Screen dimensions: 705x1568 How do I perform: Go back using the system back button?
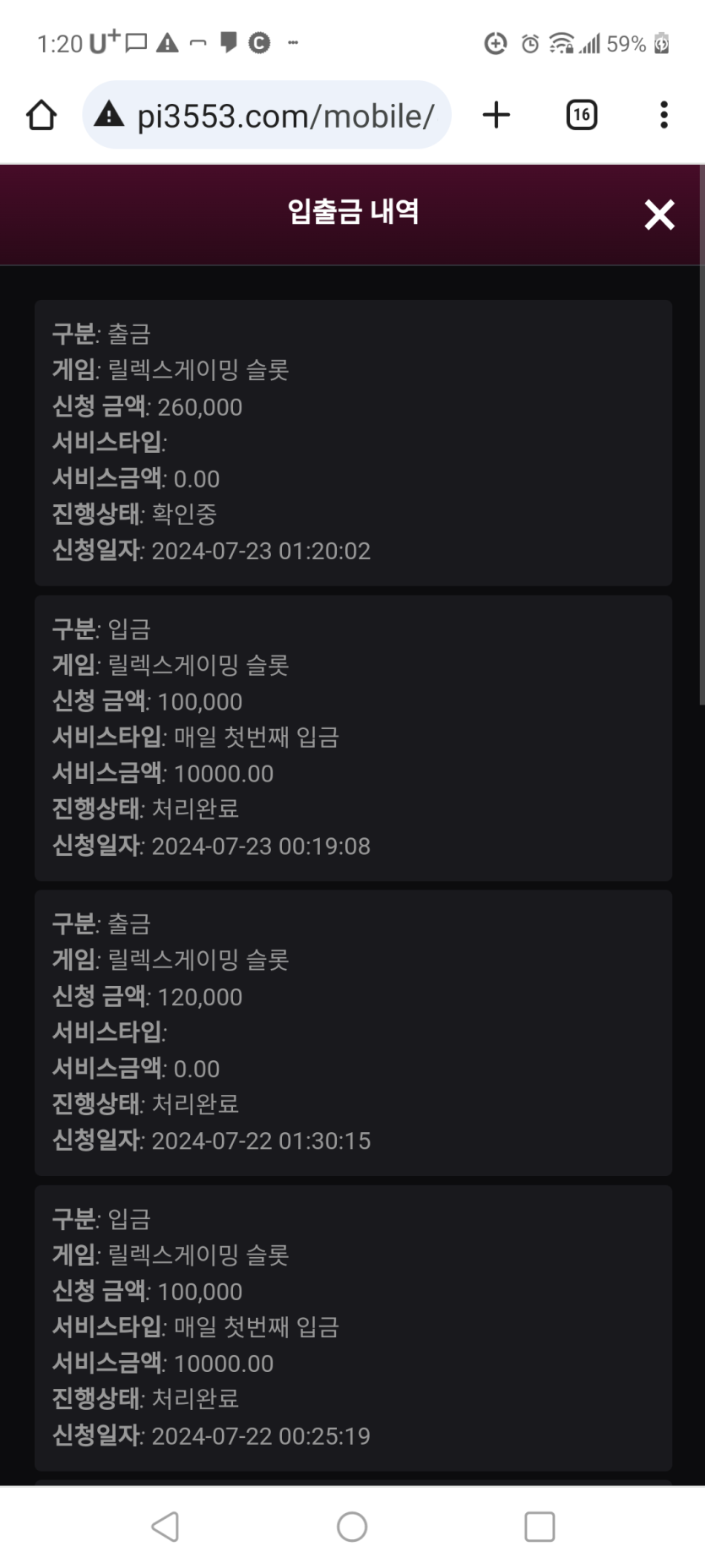pyautogui.click(x=165, y=1526)
